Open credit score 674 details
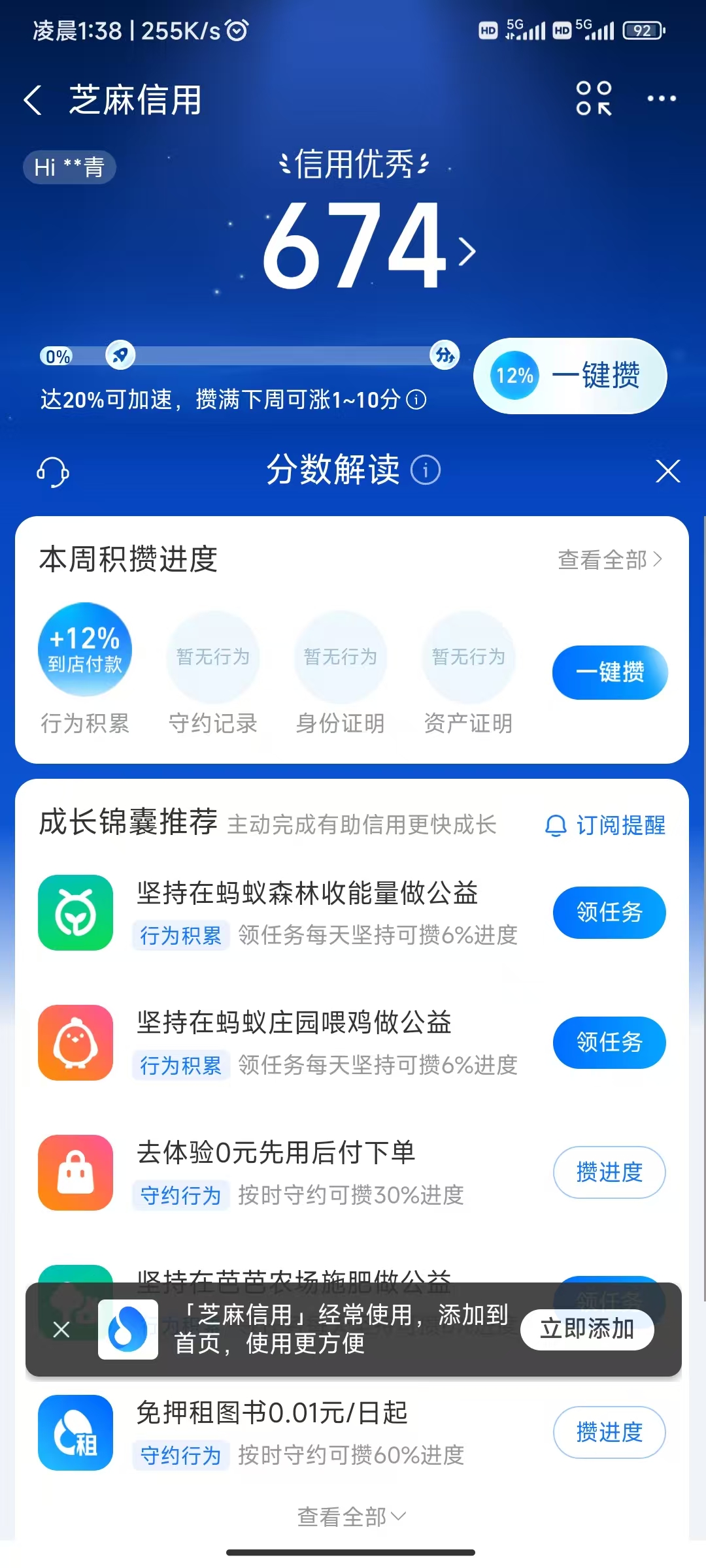 coord(369,247)
